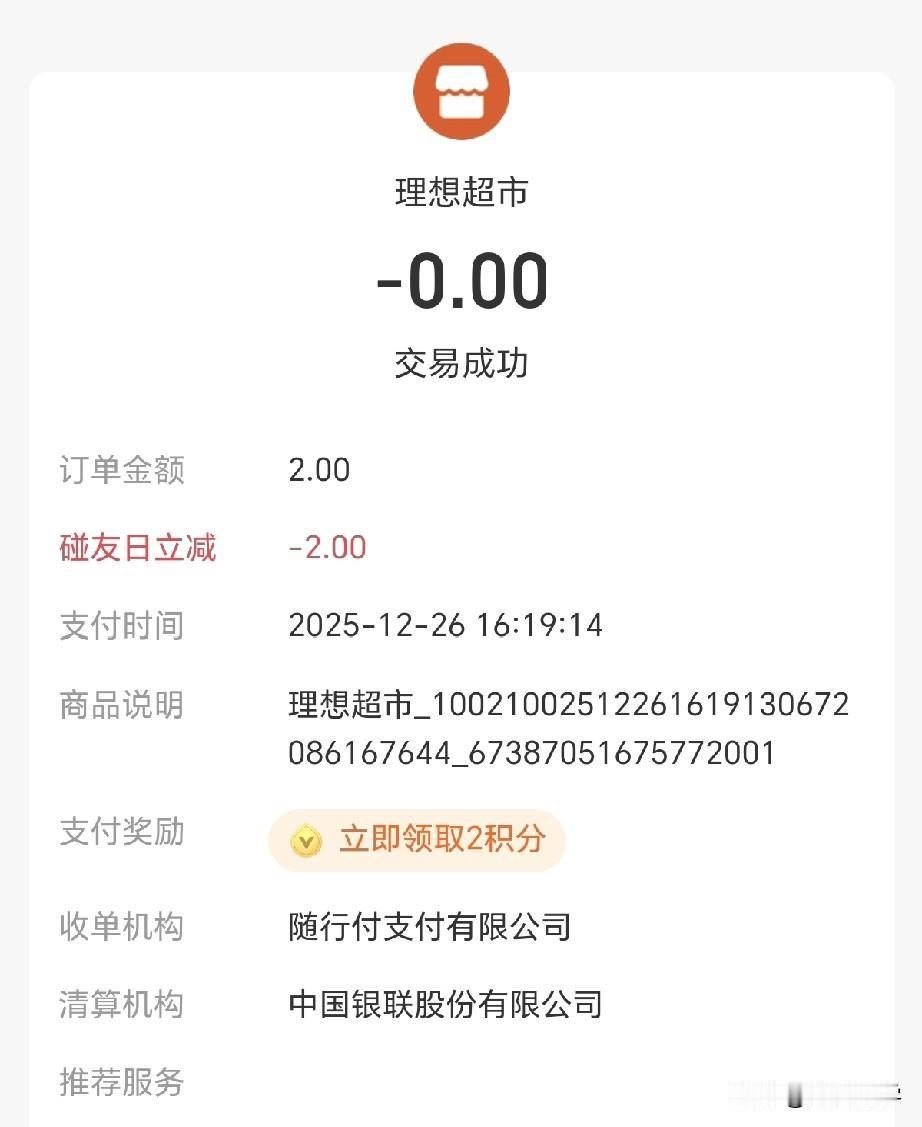Click clearing agency 中国银联股份有限公司
Screen dimensions: 922x1127
point(444,1007)
